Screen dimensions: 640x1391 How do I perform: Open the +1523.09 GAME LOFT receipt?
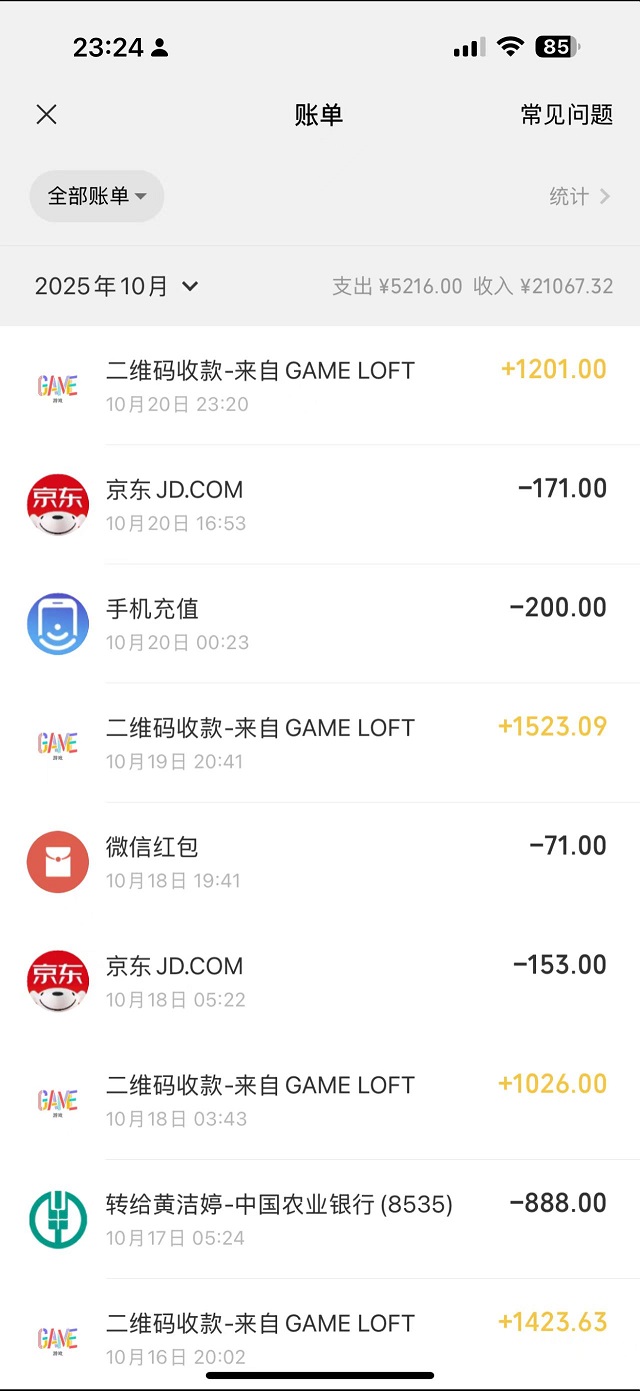pos(320,743)
